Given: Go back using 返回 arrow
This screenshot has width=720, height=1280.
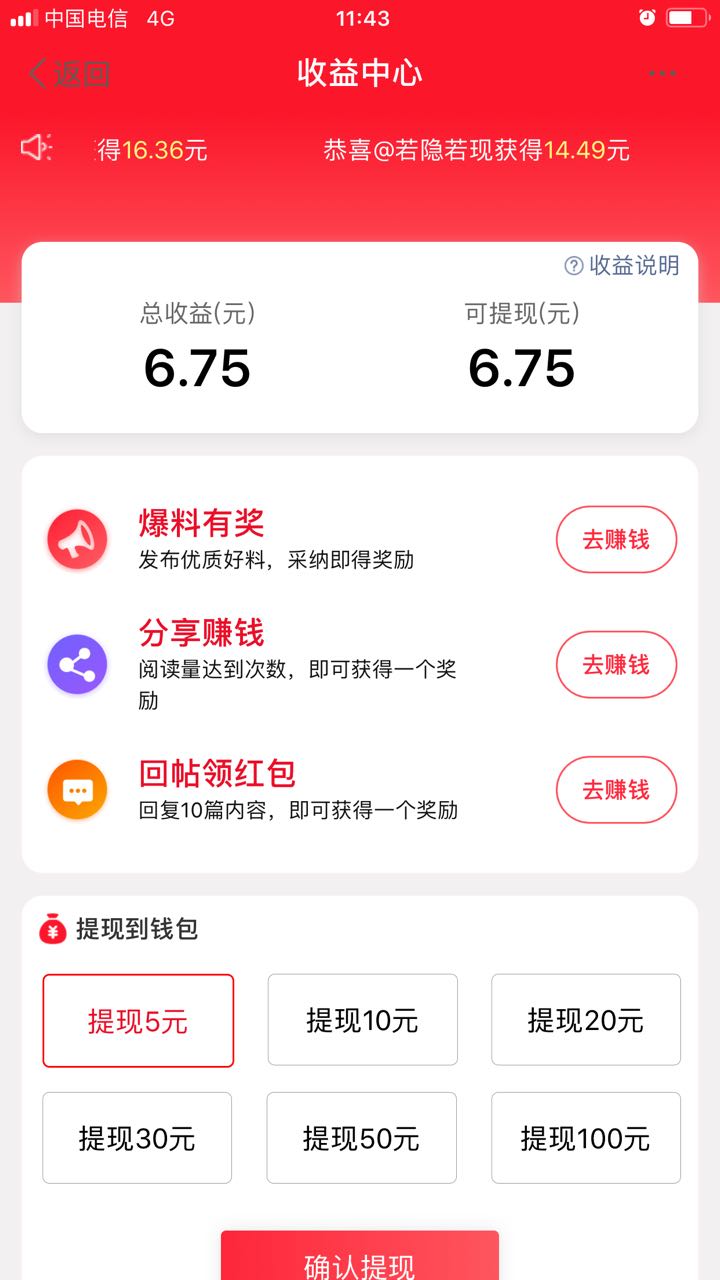Looking at the screenshot, I should [68, 74].
